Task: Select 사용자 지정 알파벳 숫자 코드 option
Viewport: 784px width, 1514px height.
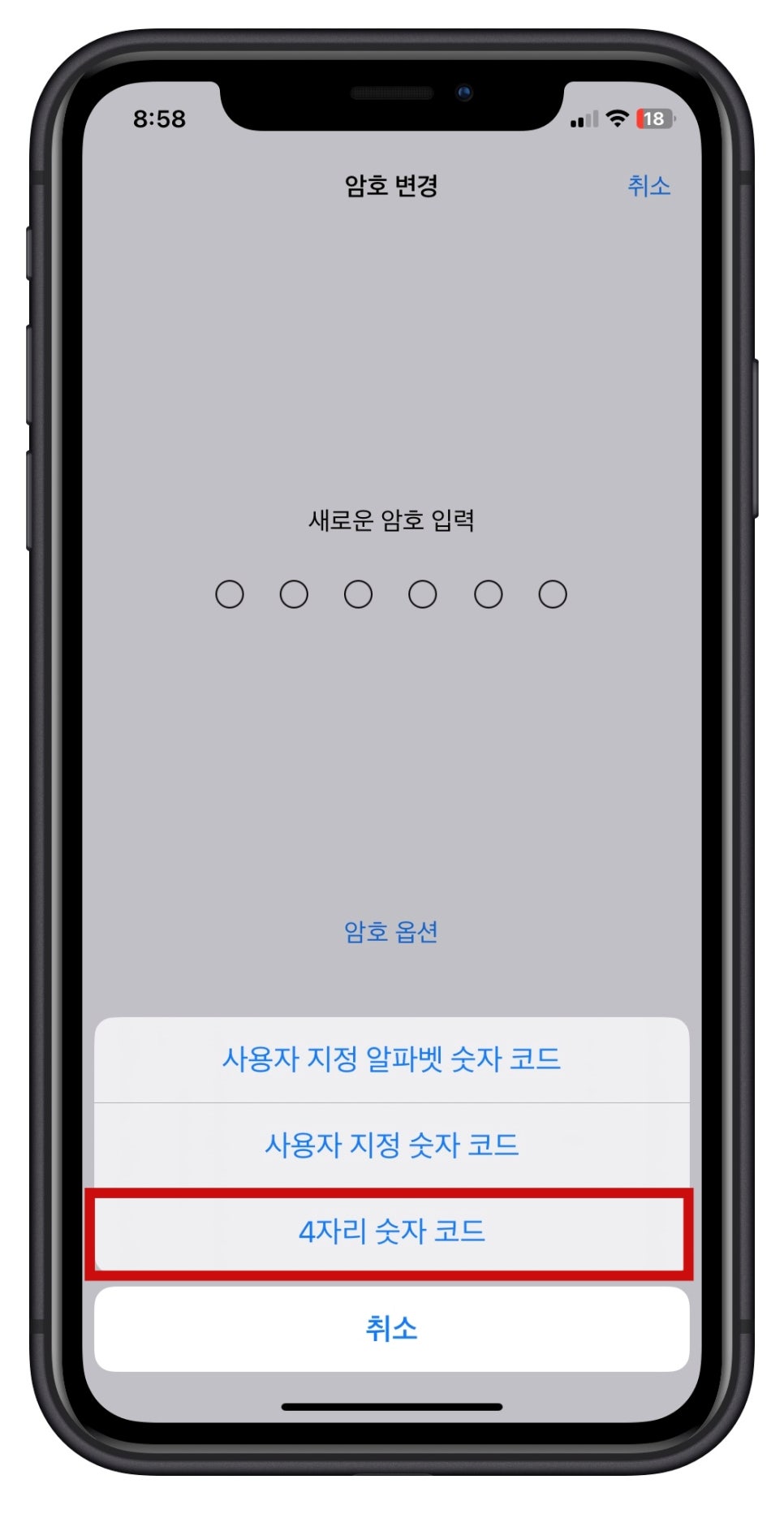Action: pyautogui.click(x=391, y=1059)
